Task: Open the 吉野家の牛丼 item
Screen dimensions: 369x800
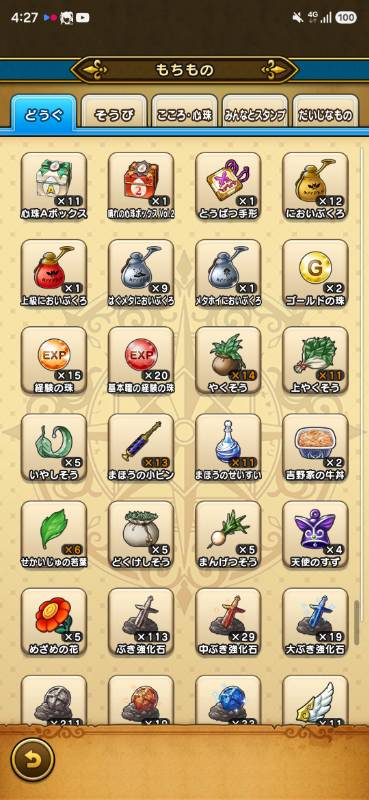Action: pos(315,447)
